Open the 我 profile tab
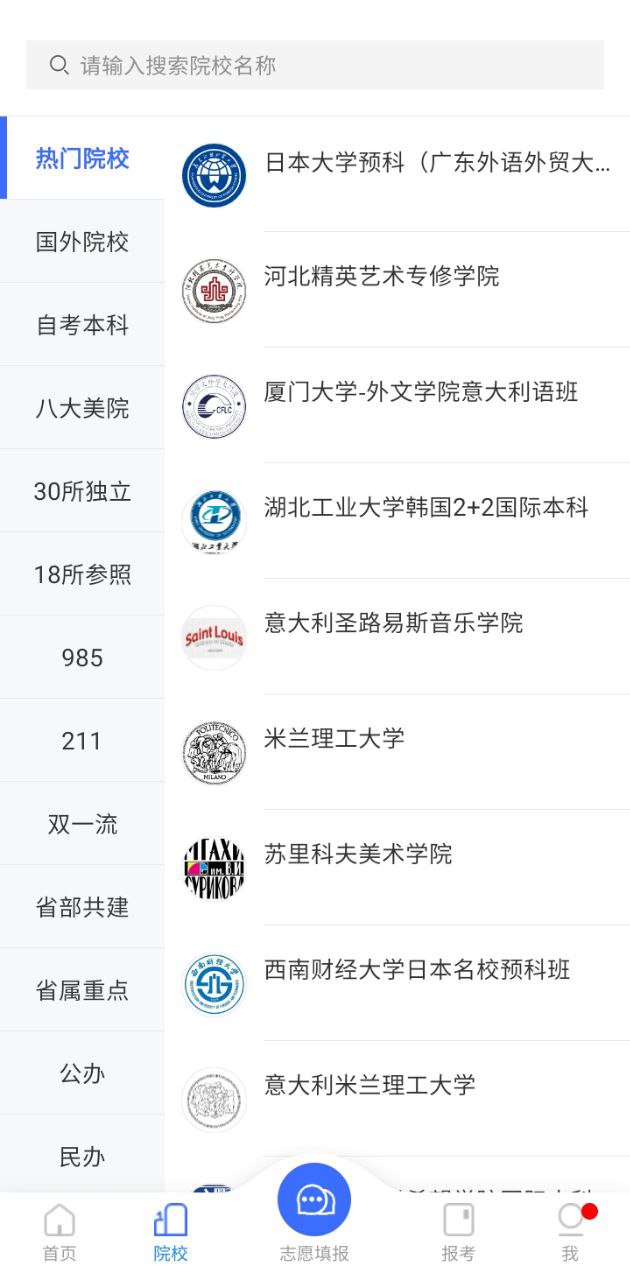Image resolution: width=630 pixels, height=1280 pixels. tap(570, 1233)
